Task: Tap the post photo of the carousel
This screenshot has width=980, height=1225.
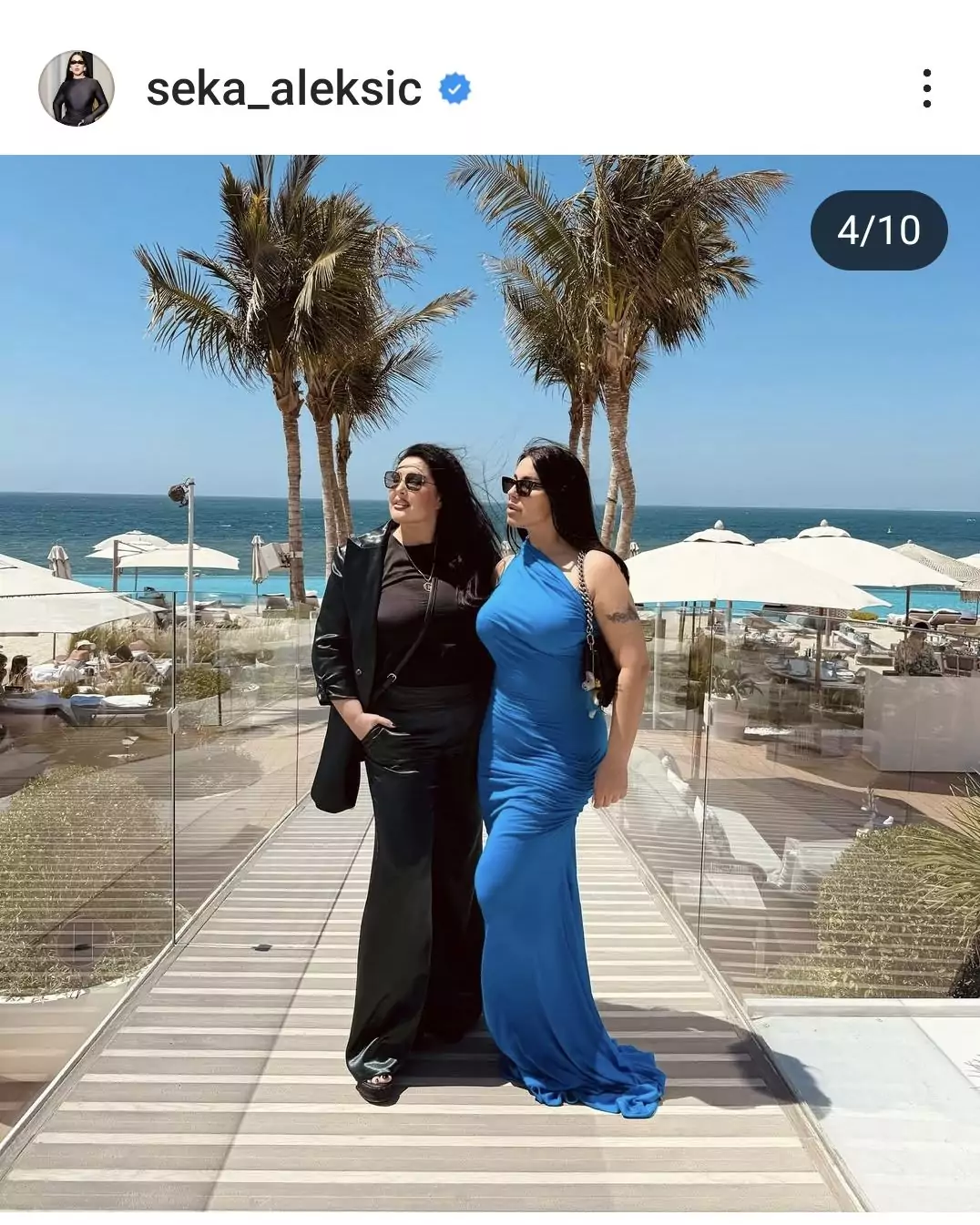Action: click(490, 683)
